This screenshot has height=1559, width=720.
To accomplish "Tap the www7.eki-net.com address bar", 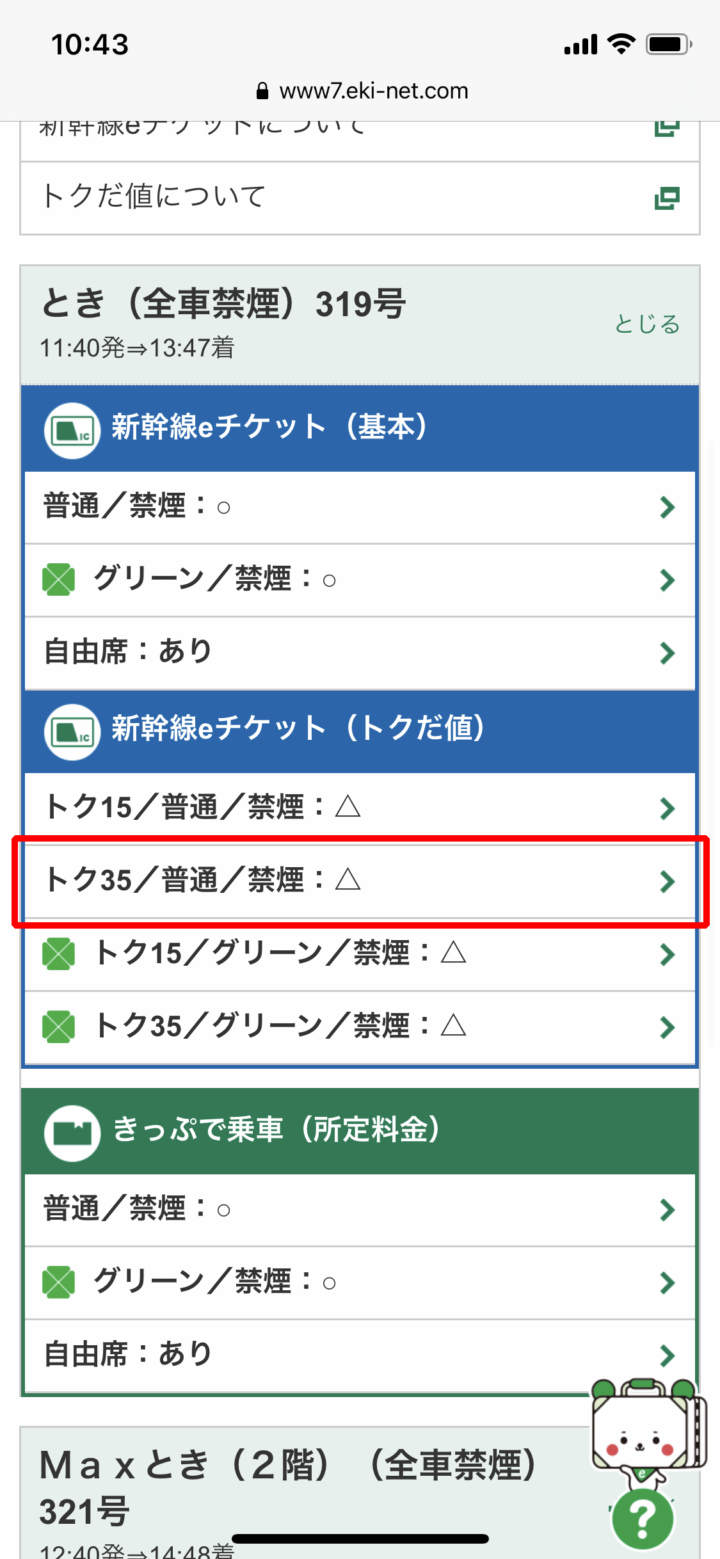I will point(360,91).
